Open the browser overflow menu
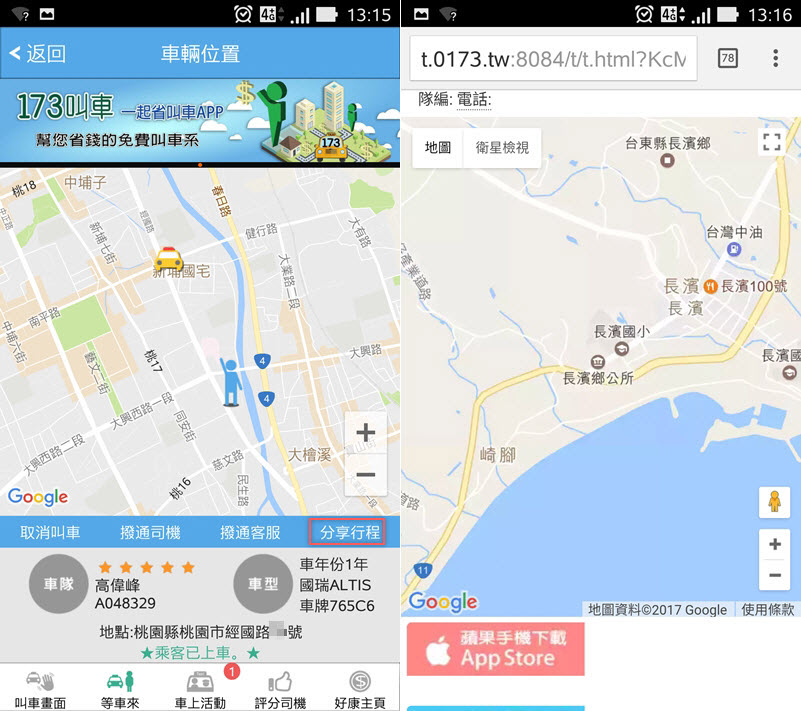Viewport: 801px width, 711px height. pos(775,58)
